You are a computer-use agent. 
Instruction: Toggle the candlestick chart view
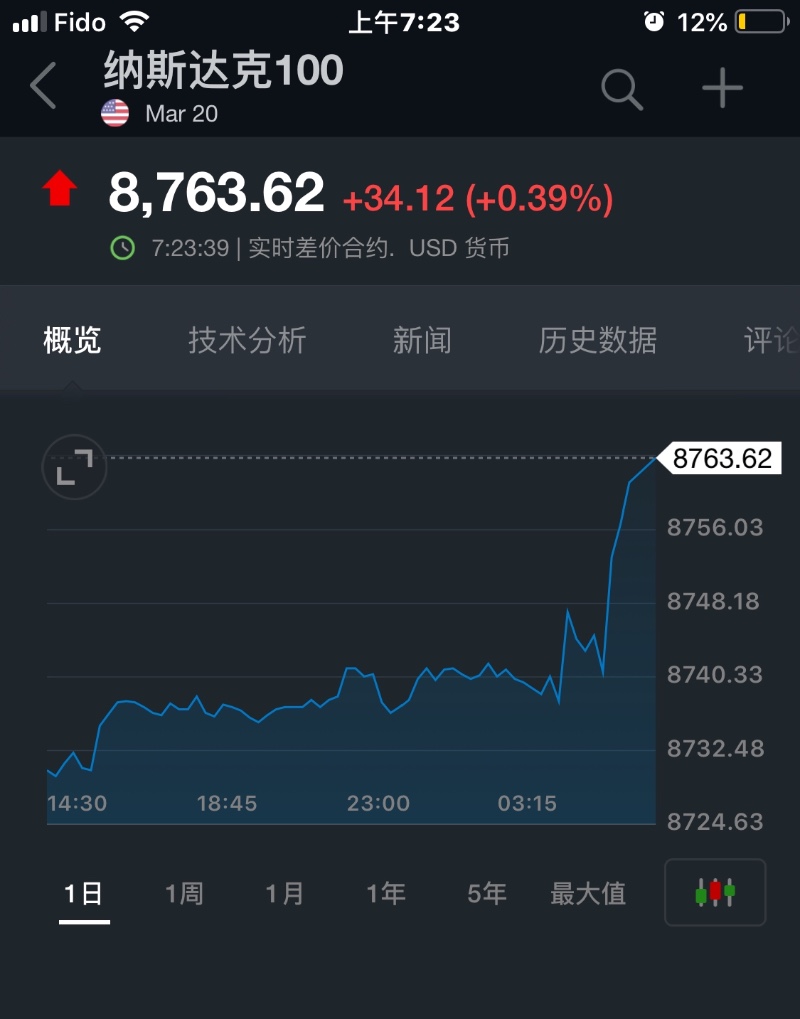point(715,892)
